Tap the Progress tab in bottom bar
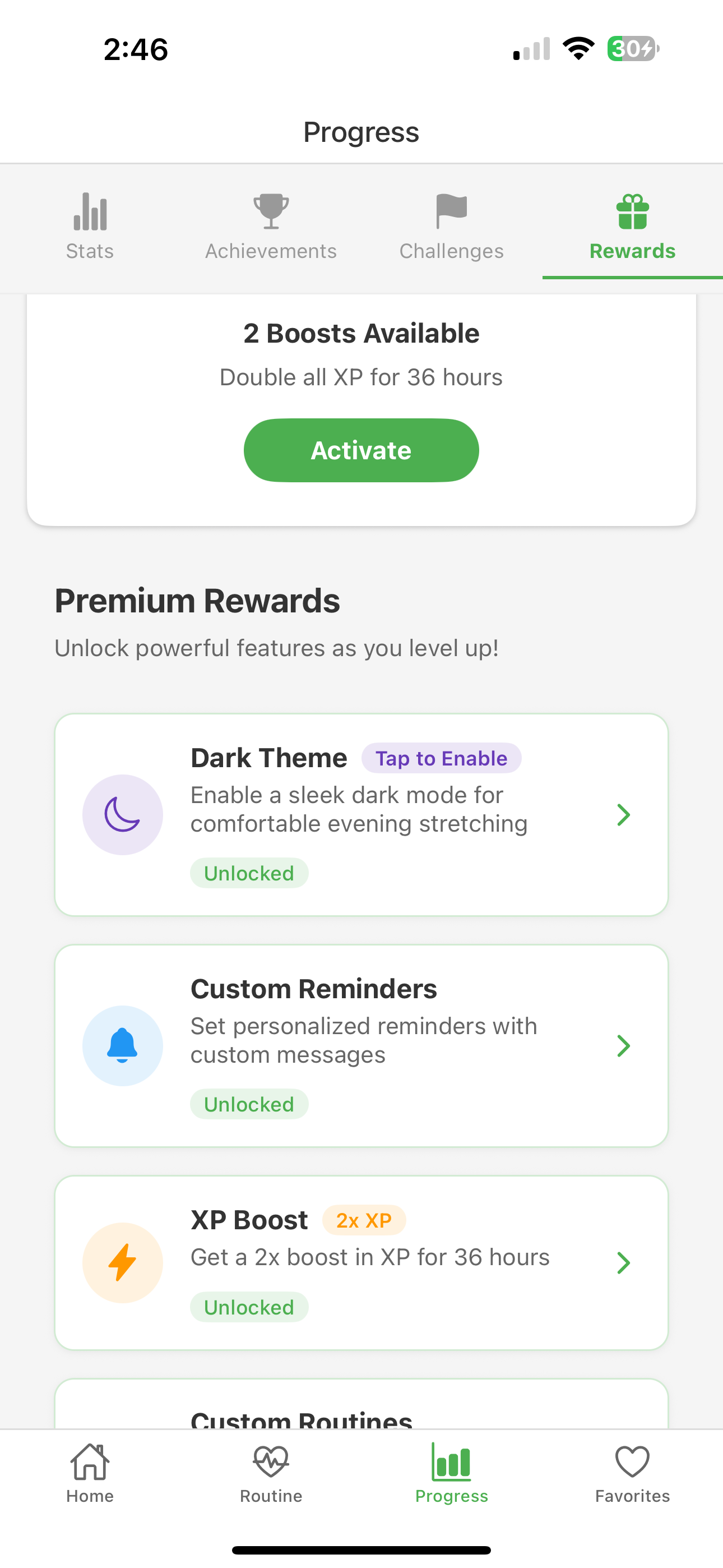723x1568 pixels. 452,1473
